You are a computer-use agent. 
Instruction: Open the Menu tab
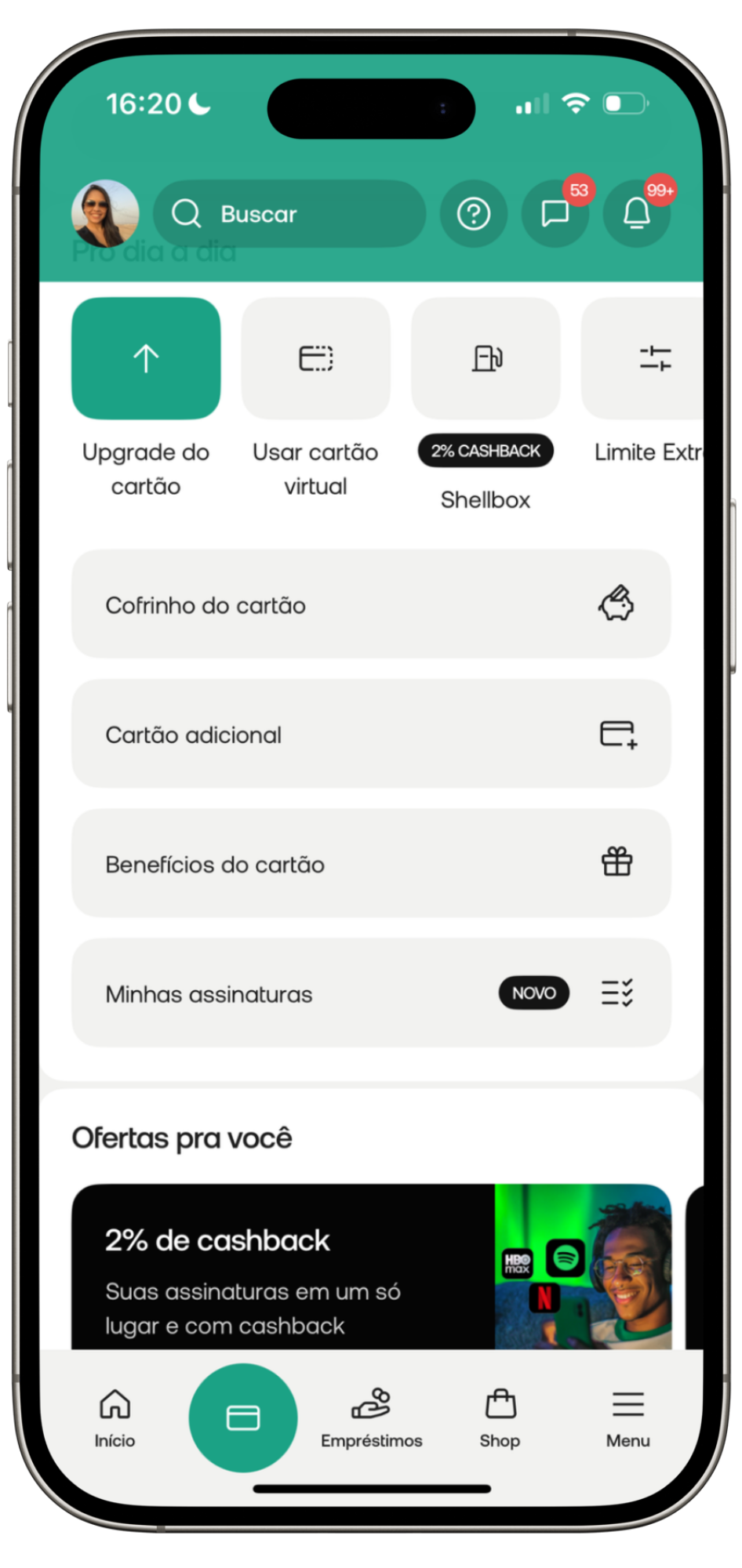[627, 1416]
